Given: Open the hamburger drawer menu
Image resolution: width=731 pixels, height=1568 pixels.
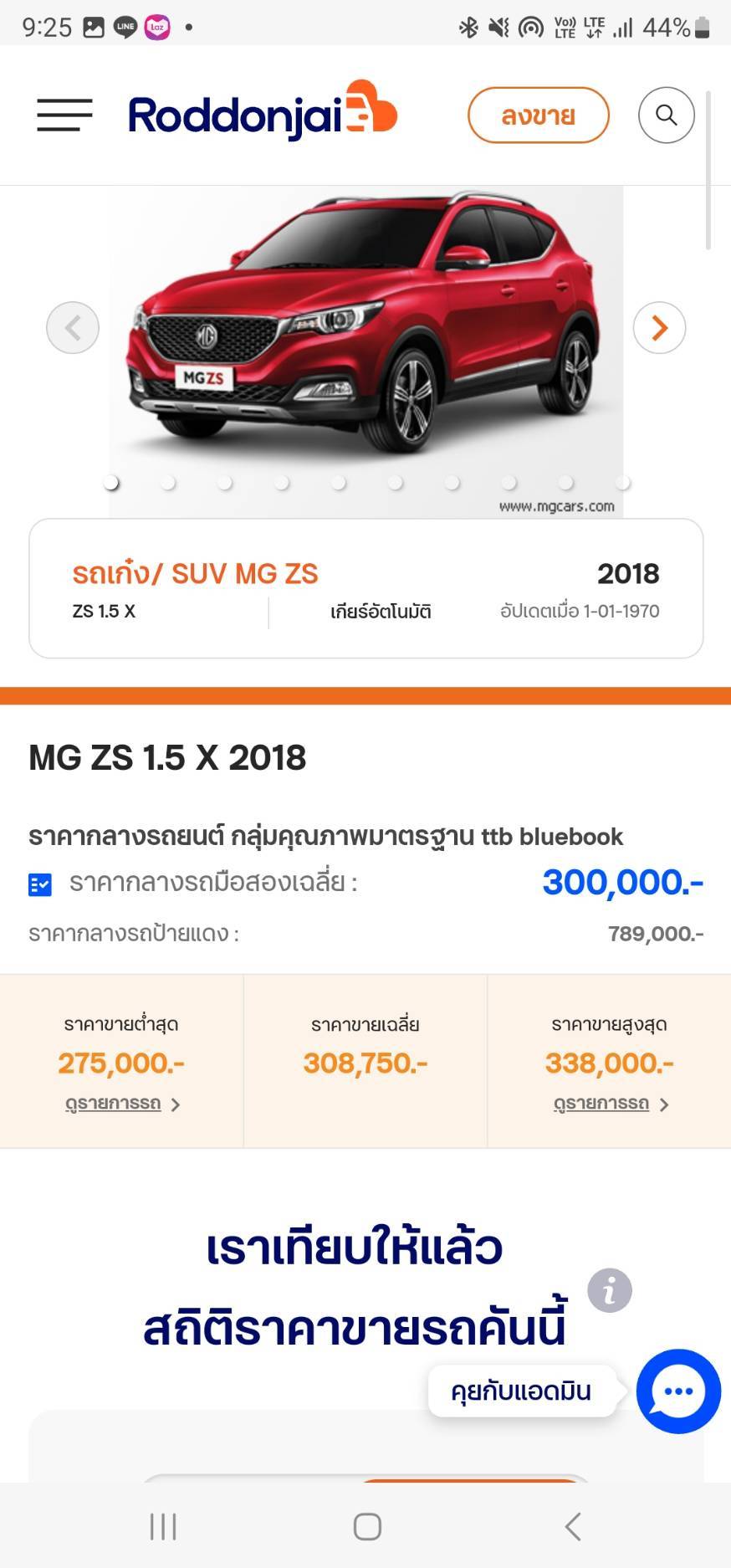Looking at the screenshot, I should click(64, 115).
